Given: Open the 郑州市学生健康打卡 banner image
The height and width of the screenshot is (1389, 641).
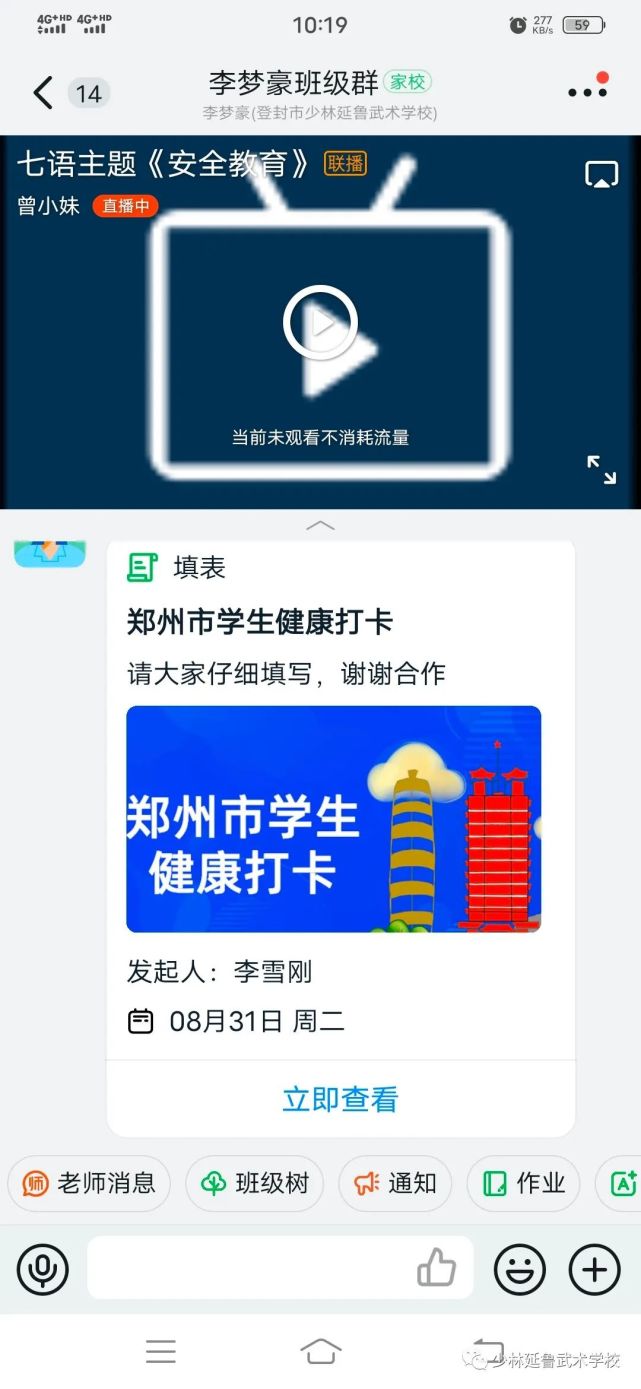Looking at the screenshot, I should [333, 819].
